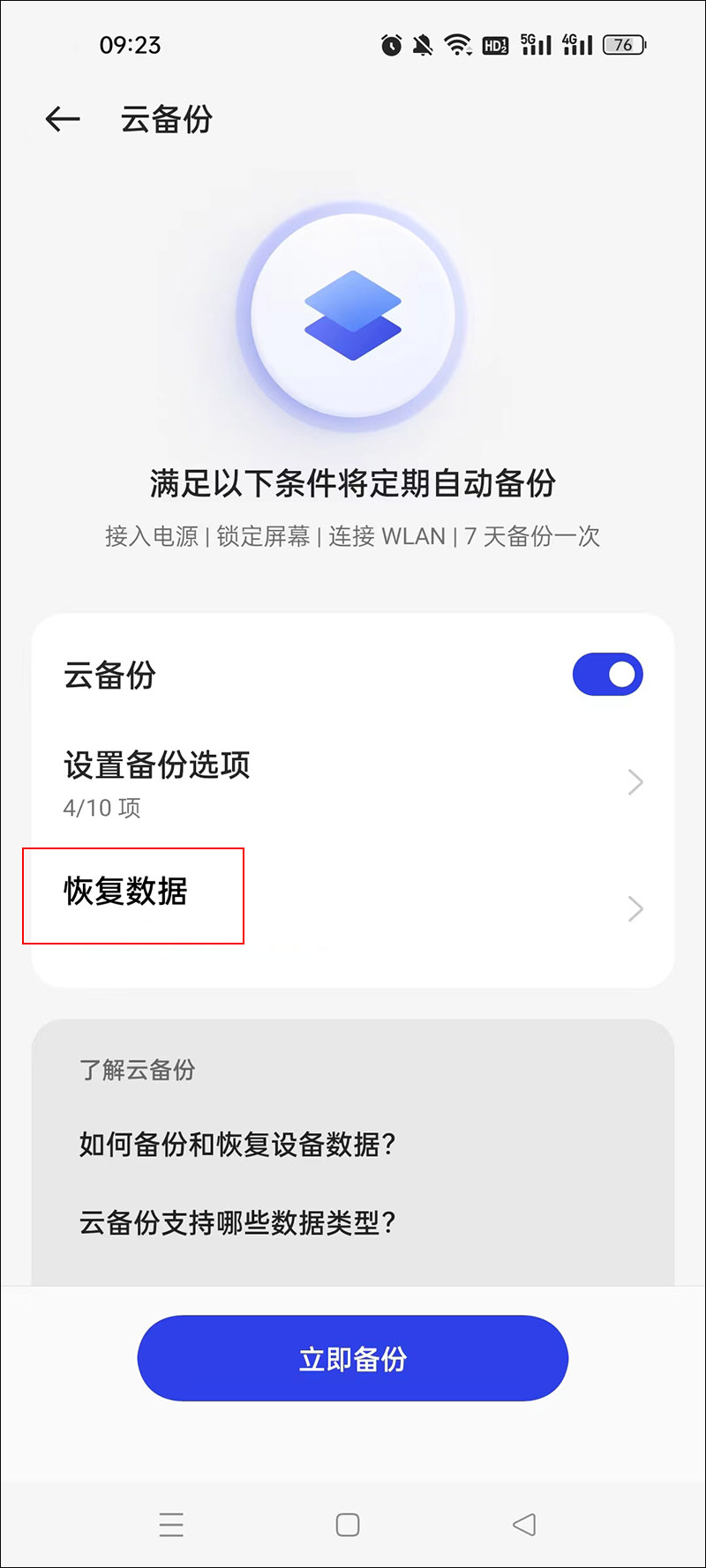Tap the back arrow to exit 云备份
706x1568 pixels.
[x=63, y=119]
